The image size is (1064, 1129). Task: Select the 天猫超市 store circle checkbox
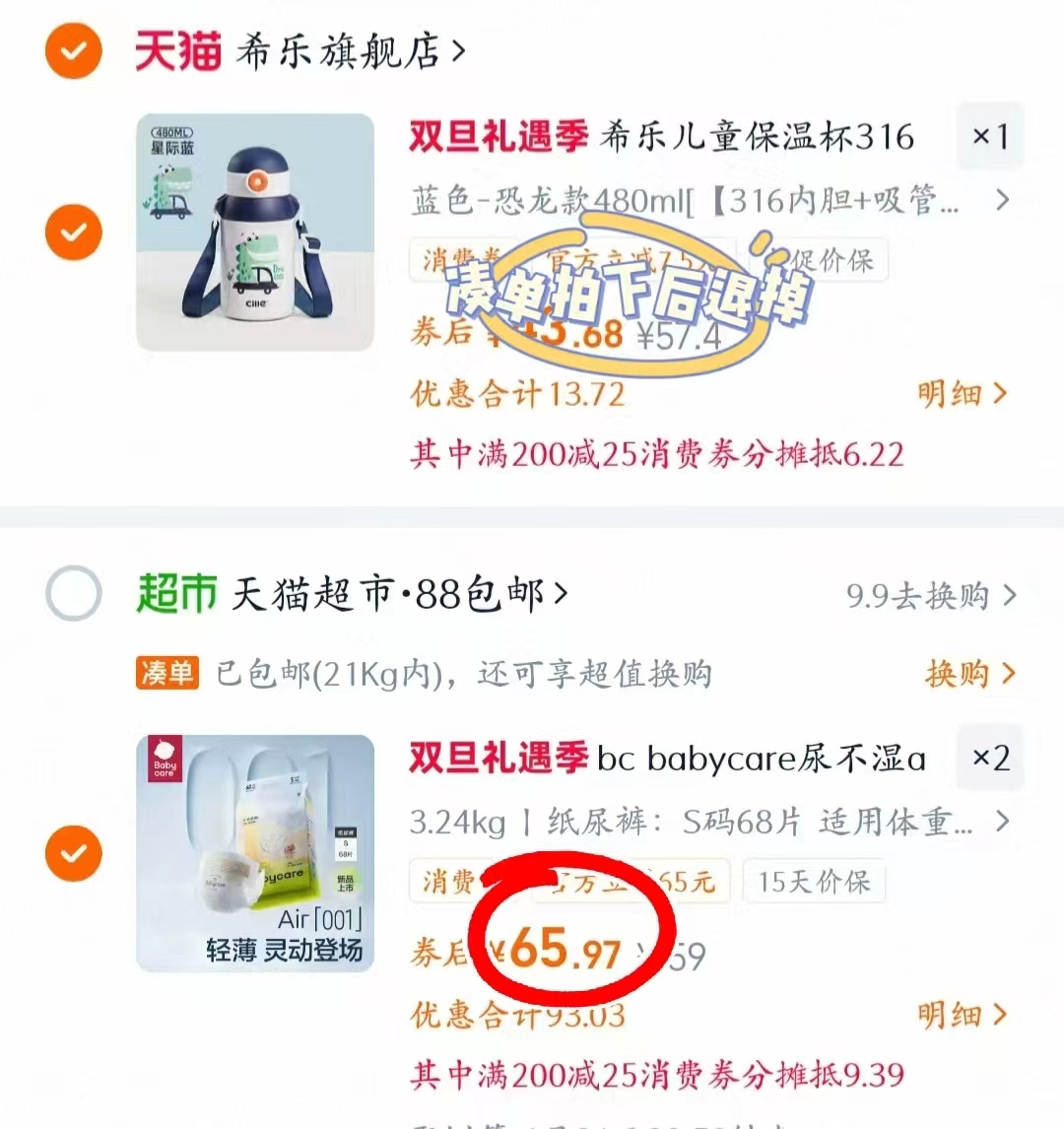tap(72, 595)
